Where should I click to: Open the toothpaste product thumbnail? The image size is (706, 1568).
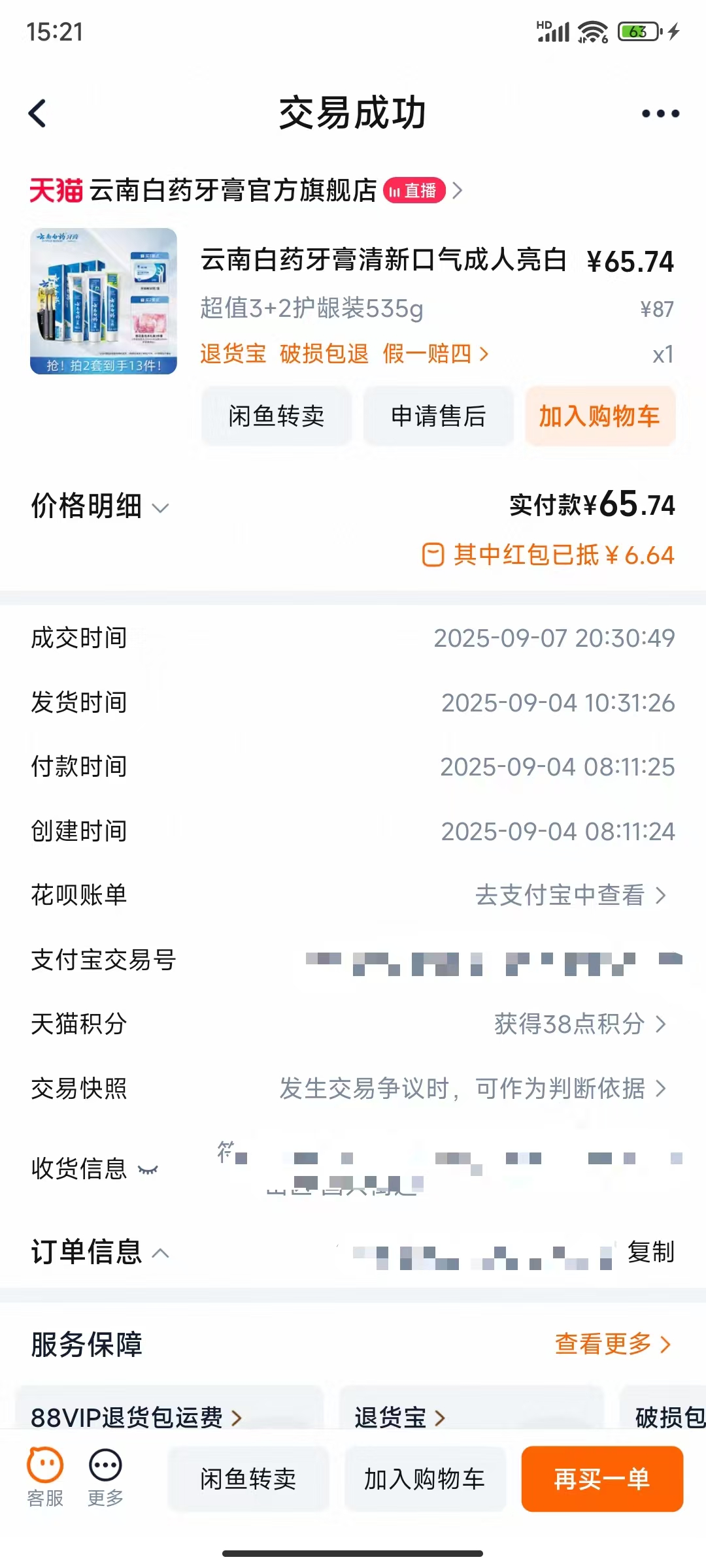103,301
